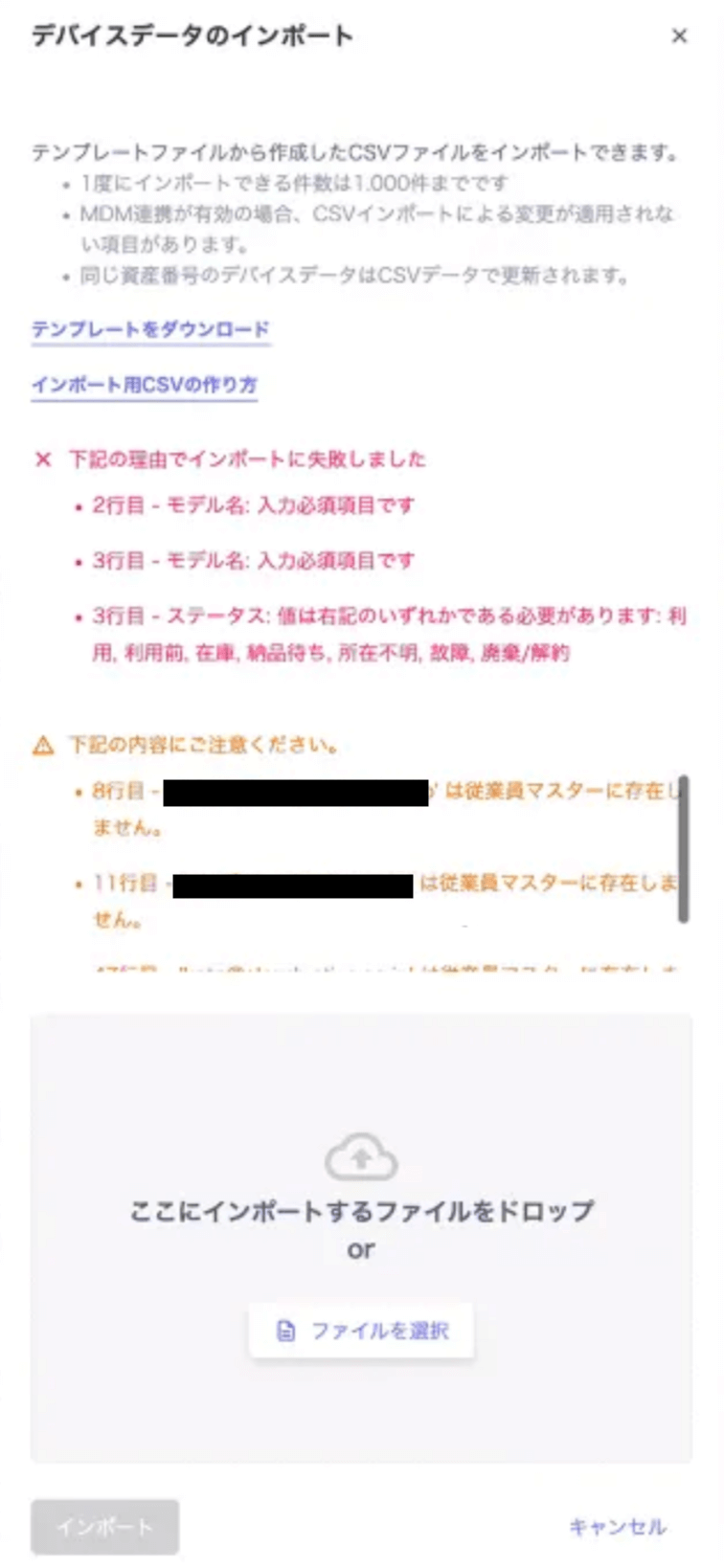Image resolution: width=724 pixels, height=1568 pixels.
Task: Open the インポート用CSVの作り方 guide link
Action: point(144,385)
